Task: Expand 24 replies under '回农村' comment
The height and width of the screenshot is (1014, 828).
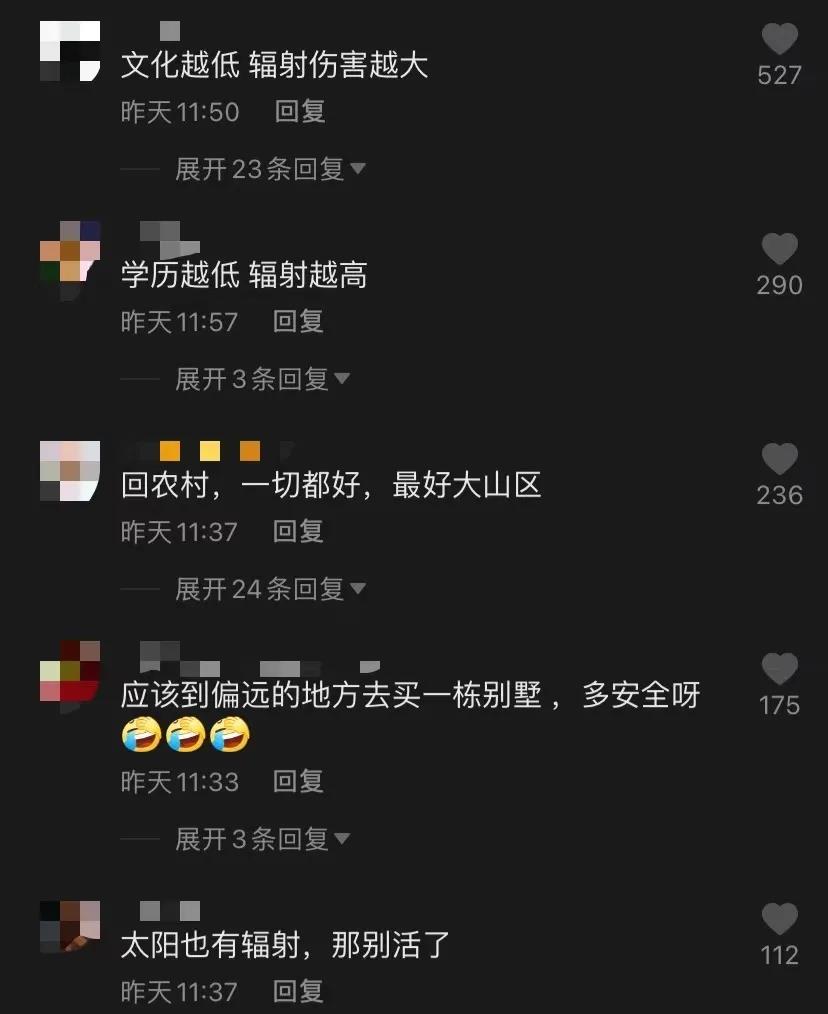Action: click(270, 589)
